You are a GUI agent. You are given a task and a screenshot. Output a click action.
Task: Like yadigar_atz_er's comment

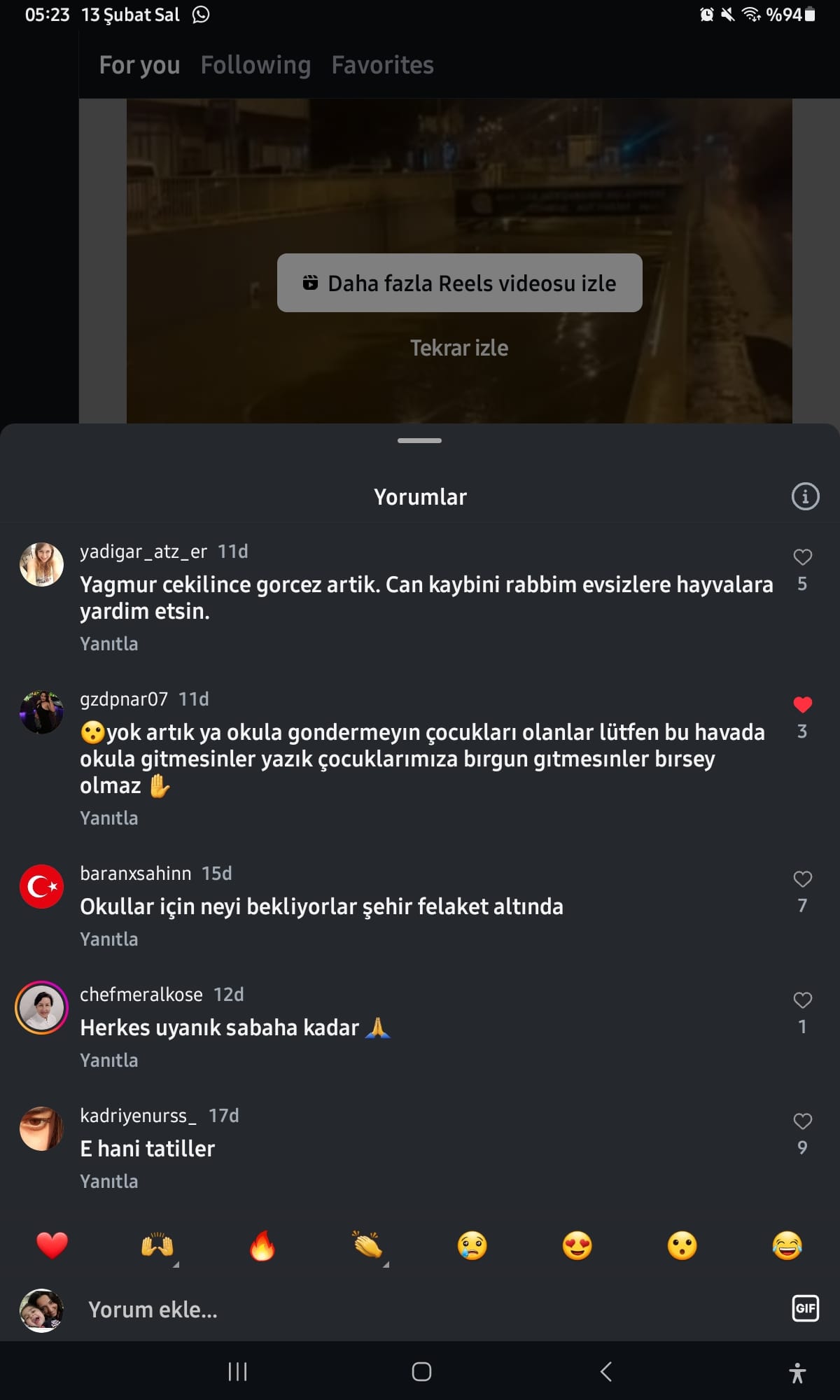tap(802, 557)
